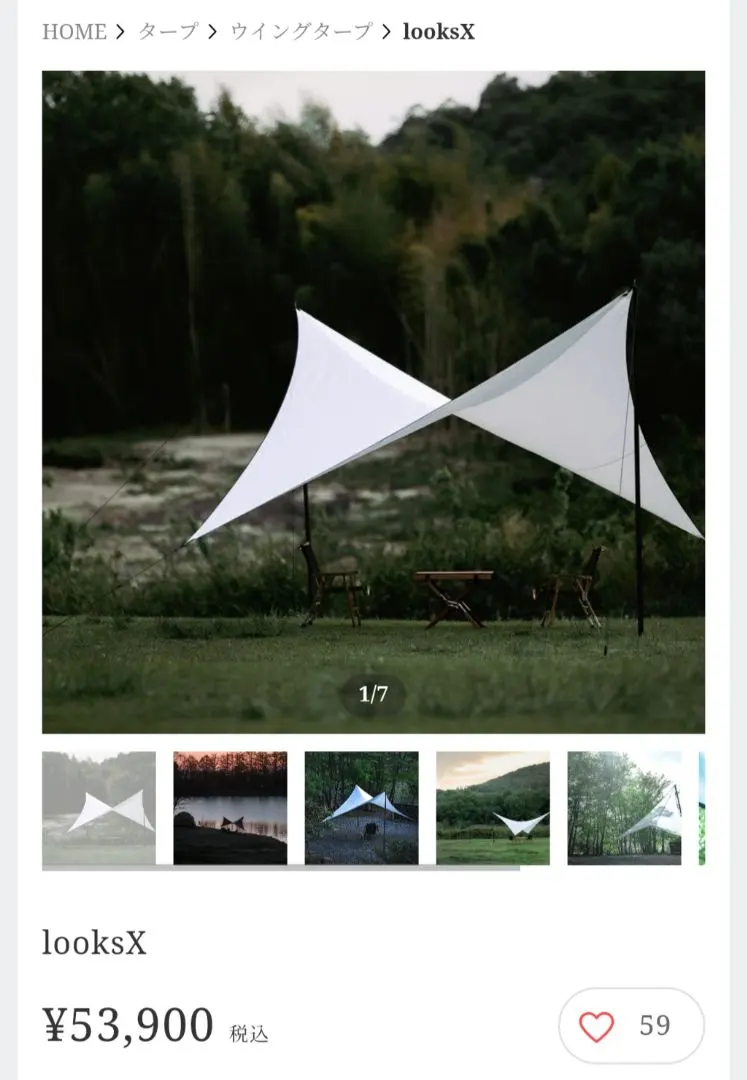Screen dimensions: 747x1080
Task: Select the sunlit trees tarp thumbnail
Action: pos(624,808)
